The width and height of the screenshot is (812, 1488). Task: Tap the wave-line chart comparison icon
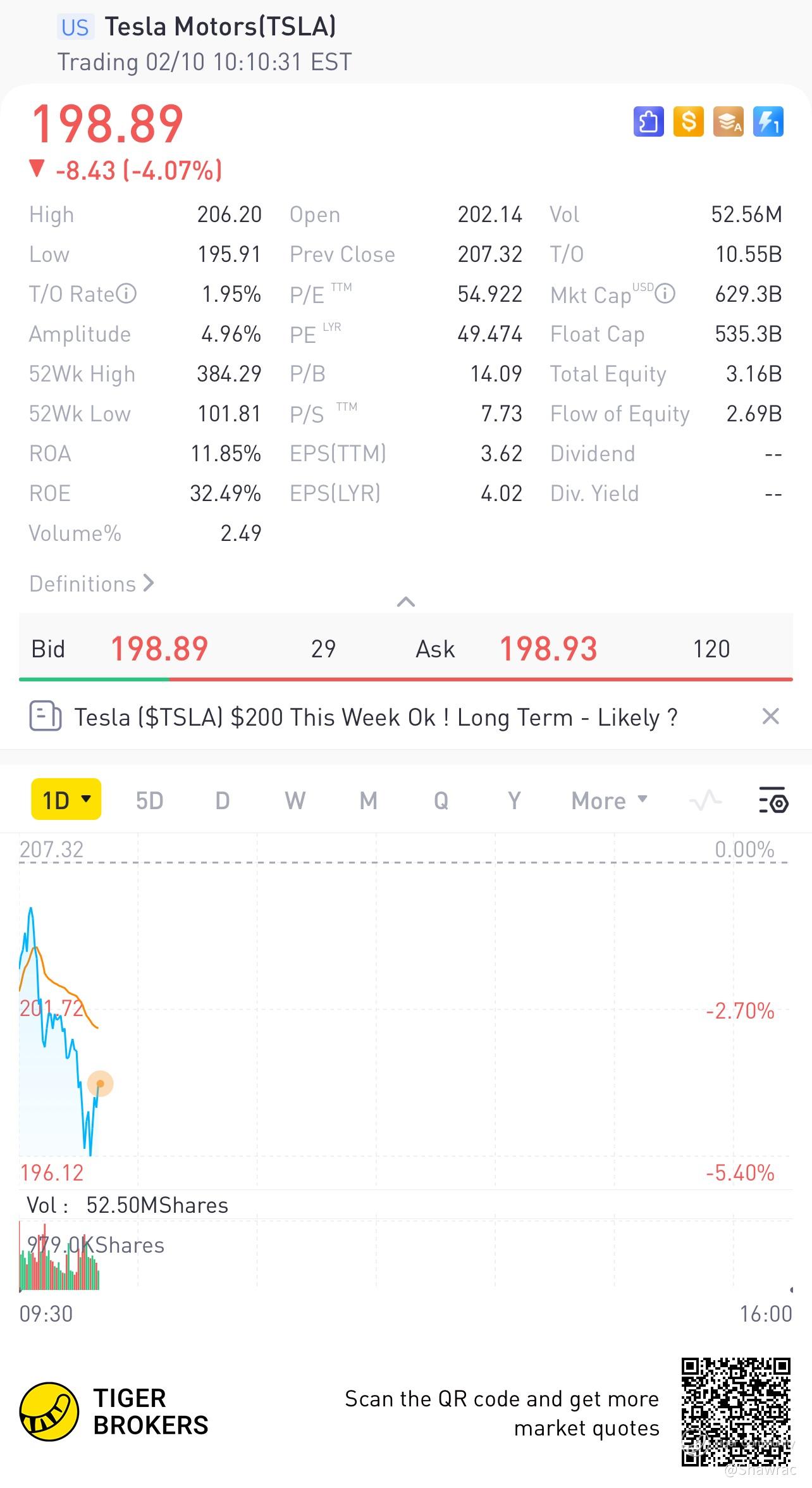click(x=705, y=800)
